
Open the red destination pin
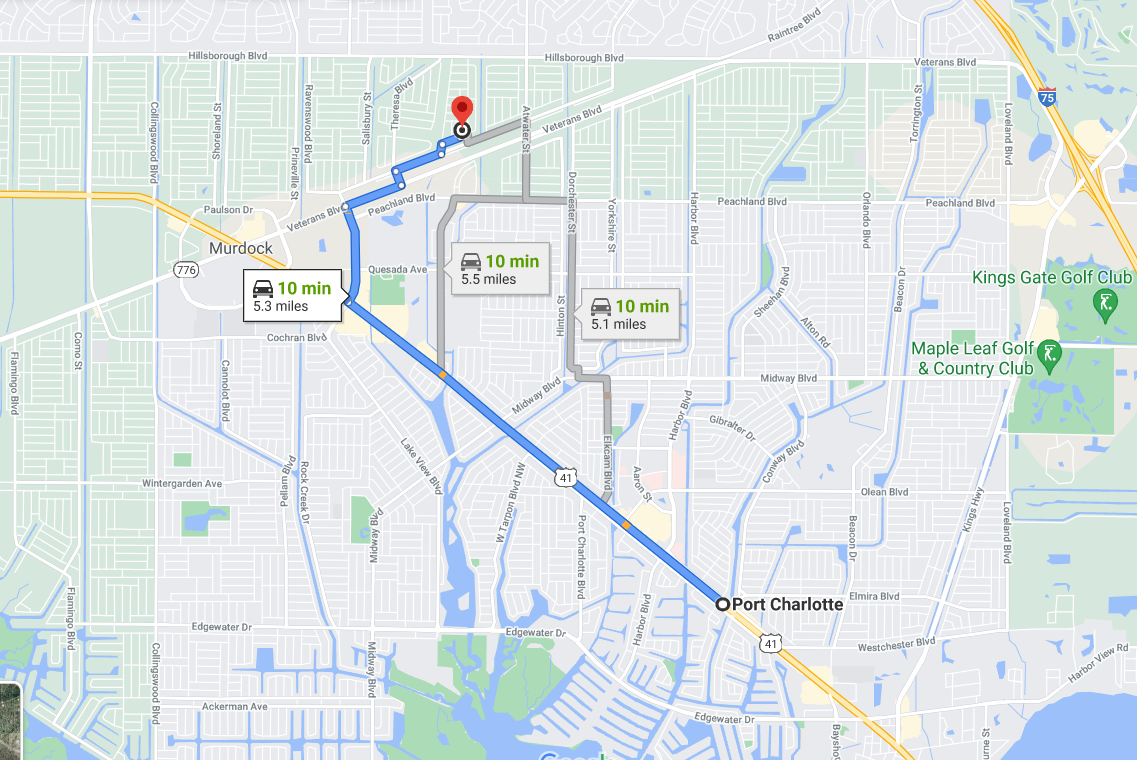(x=462, y=109)
